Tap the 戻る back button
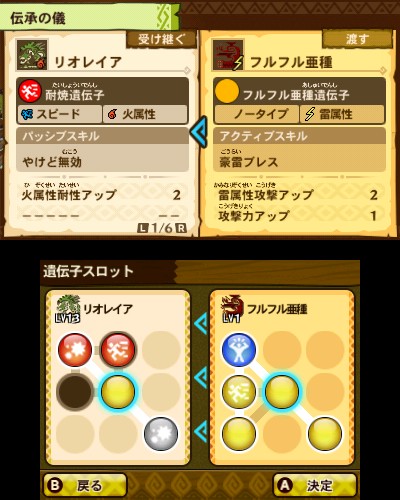Screen dimensions: 400x500 point(85,485)
